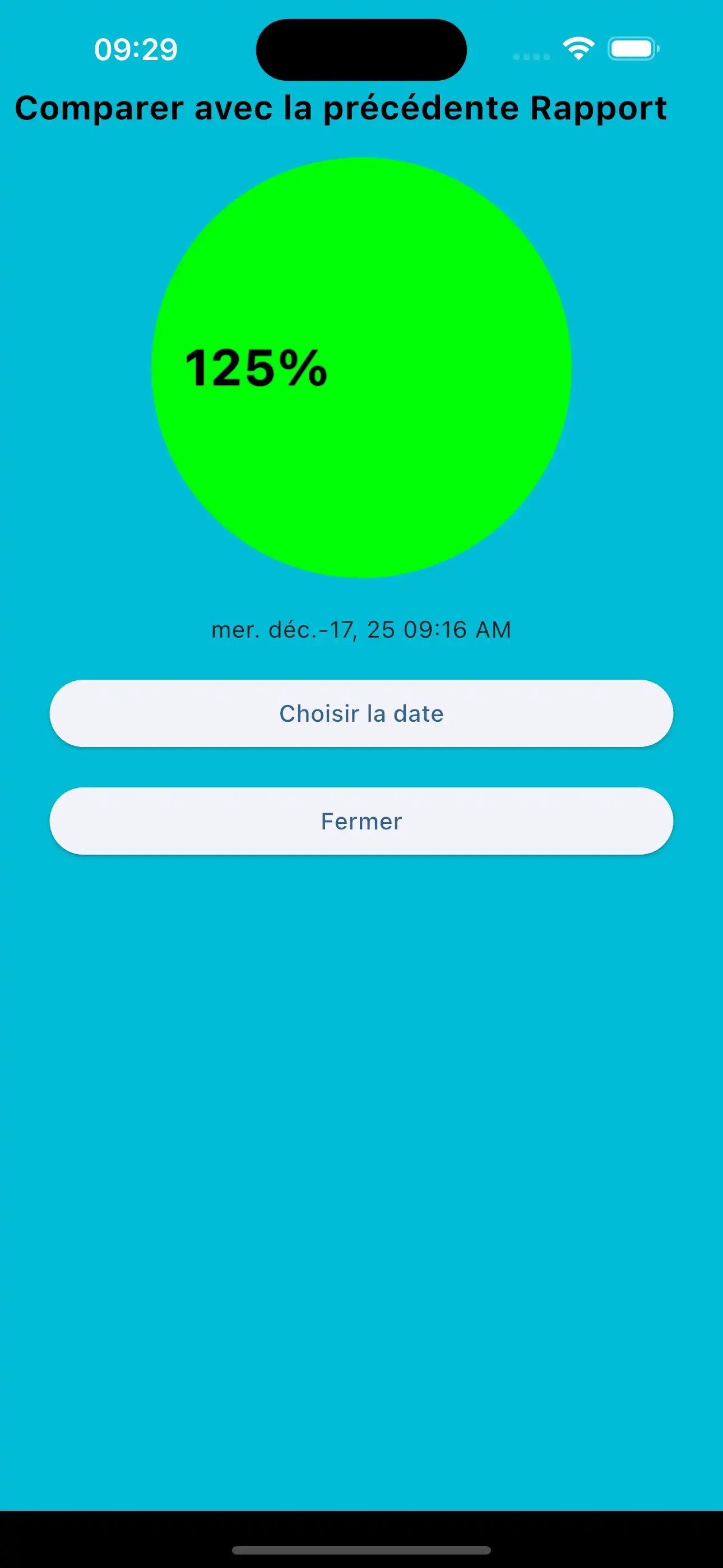Viewport: 723px width, 1568px height.
Task: Click the Comparer avec la précédente Rapport title
Action: [341, 109]
